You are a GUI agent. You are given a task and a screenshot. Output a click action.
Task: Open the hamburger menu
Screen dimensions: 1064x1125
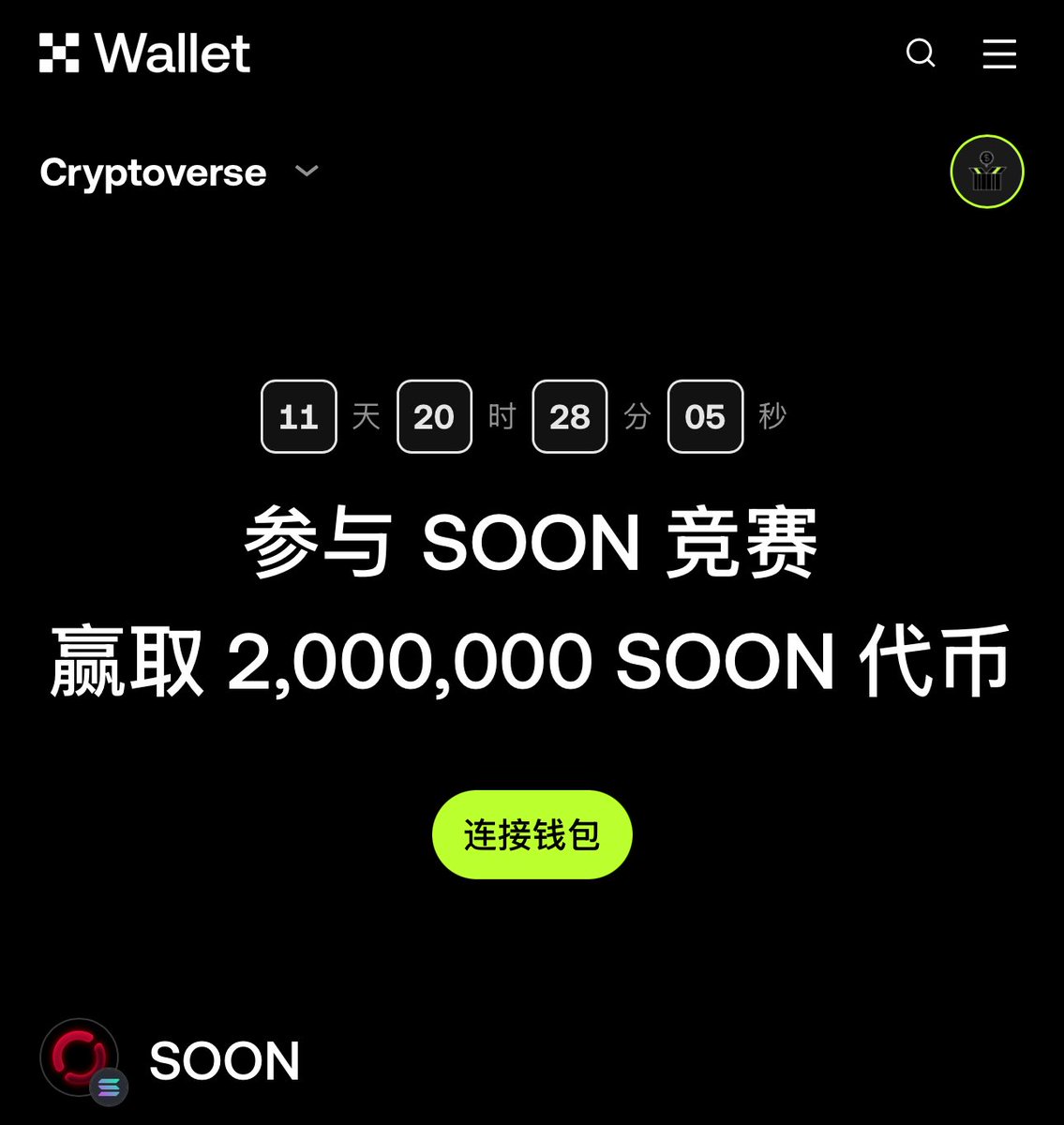pyautogui.click(x=999, y=53)
